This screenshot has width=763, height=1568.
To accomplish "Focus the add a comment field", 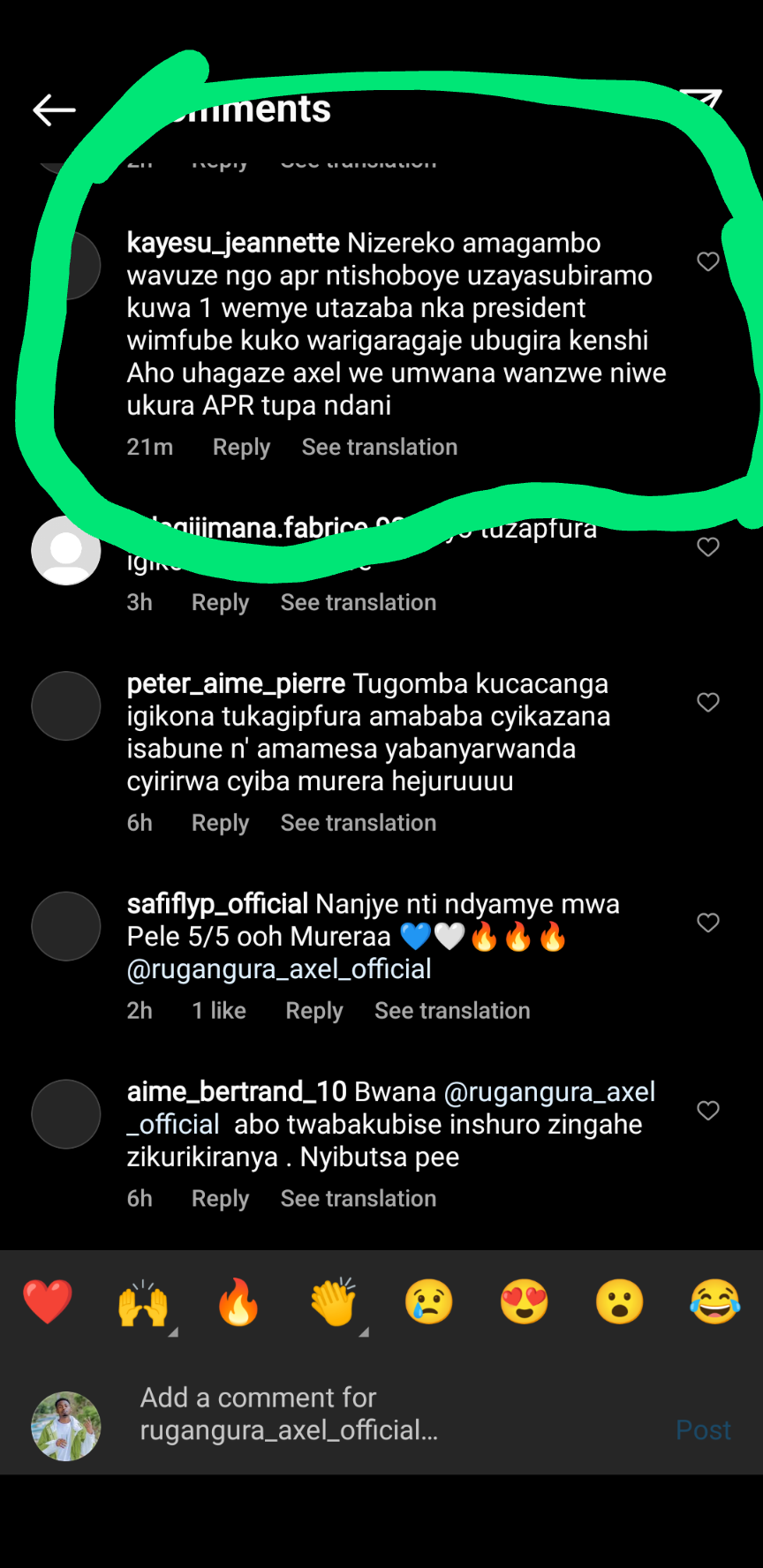I will point(353,1413).
